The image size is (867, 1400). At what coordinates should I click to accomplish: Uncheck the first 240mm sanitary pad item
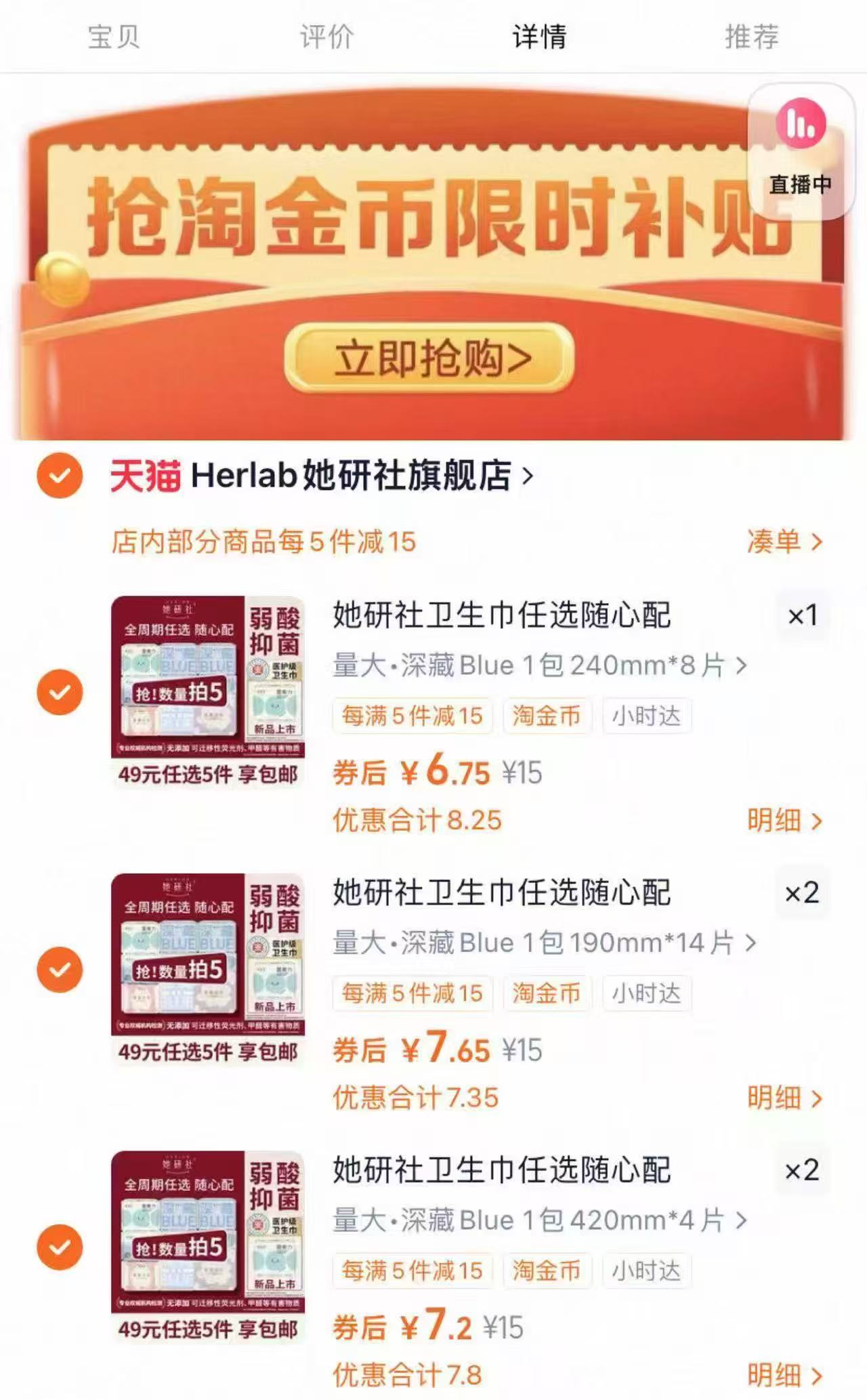coord(60,691)
